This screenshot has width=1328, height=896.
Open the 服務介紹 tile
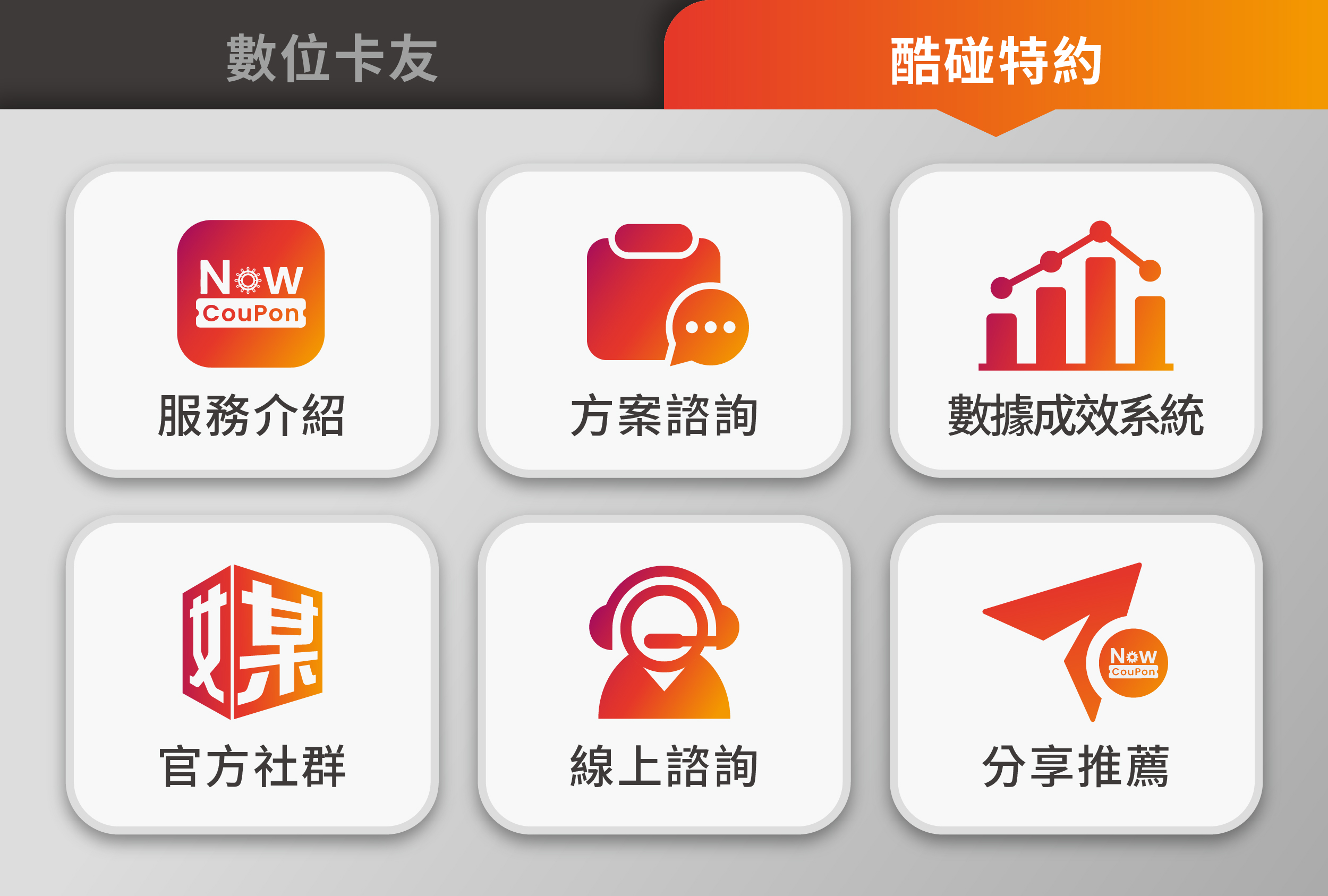click(x=252, y=321)
